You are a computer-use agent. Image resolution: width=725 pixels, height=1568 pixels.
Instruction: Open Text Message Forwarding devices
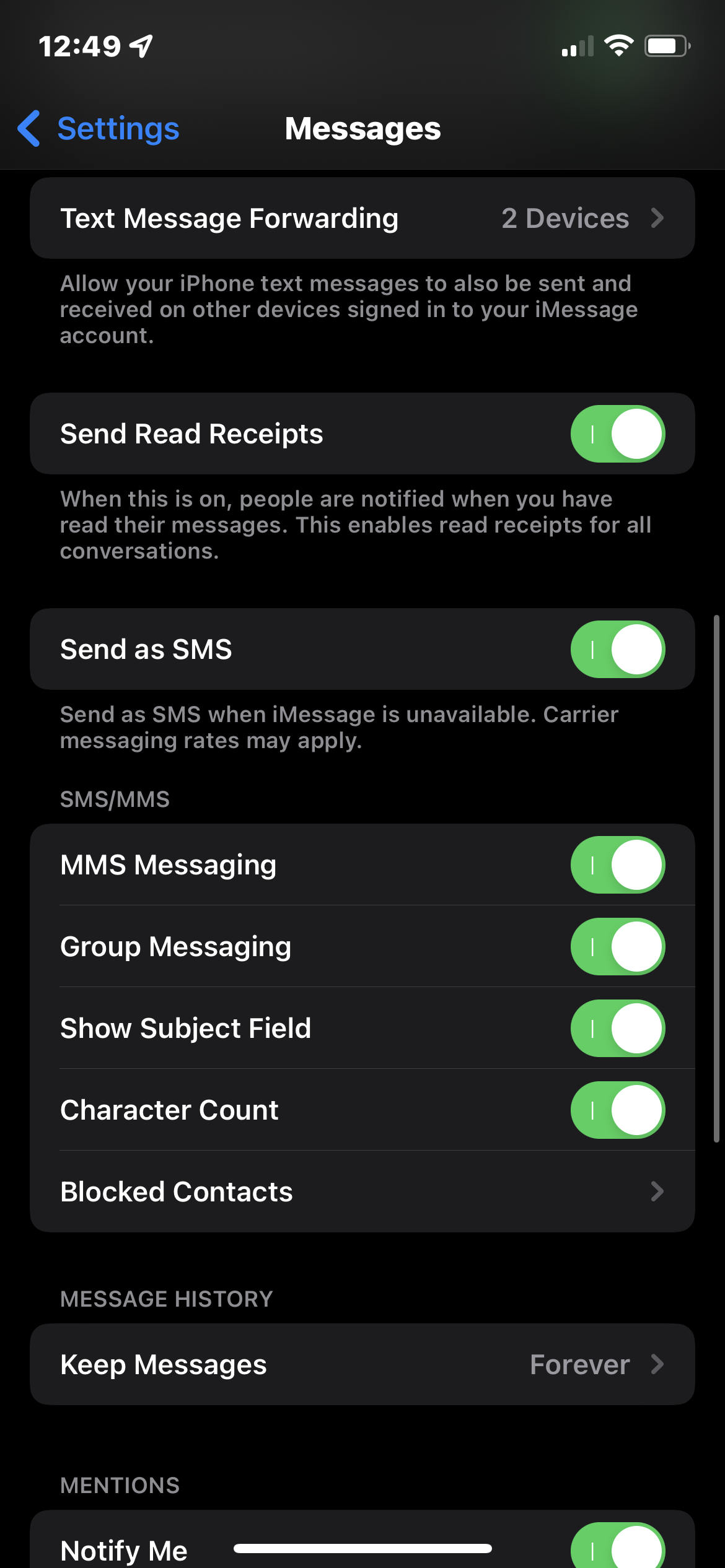[362, 218]
